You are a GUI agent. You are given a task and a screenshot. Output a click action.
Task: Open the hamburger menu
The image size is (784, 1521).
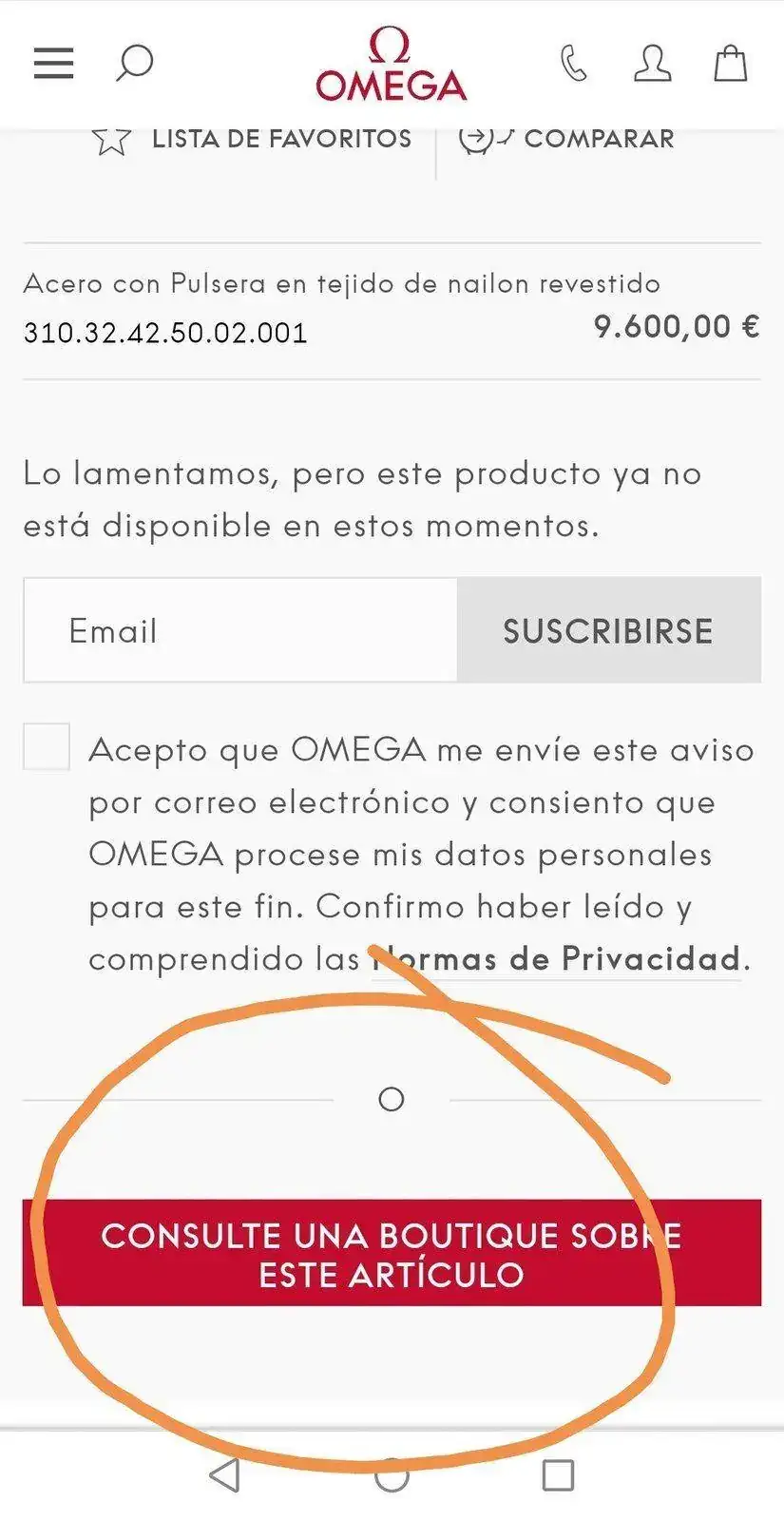click(53, 64)
